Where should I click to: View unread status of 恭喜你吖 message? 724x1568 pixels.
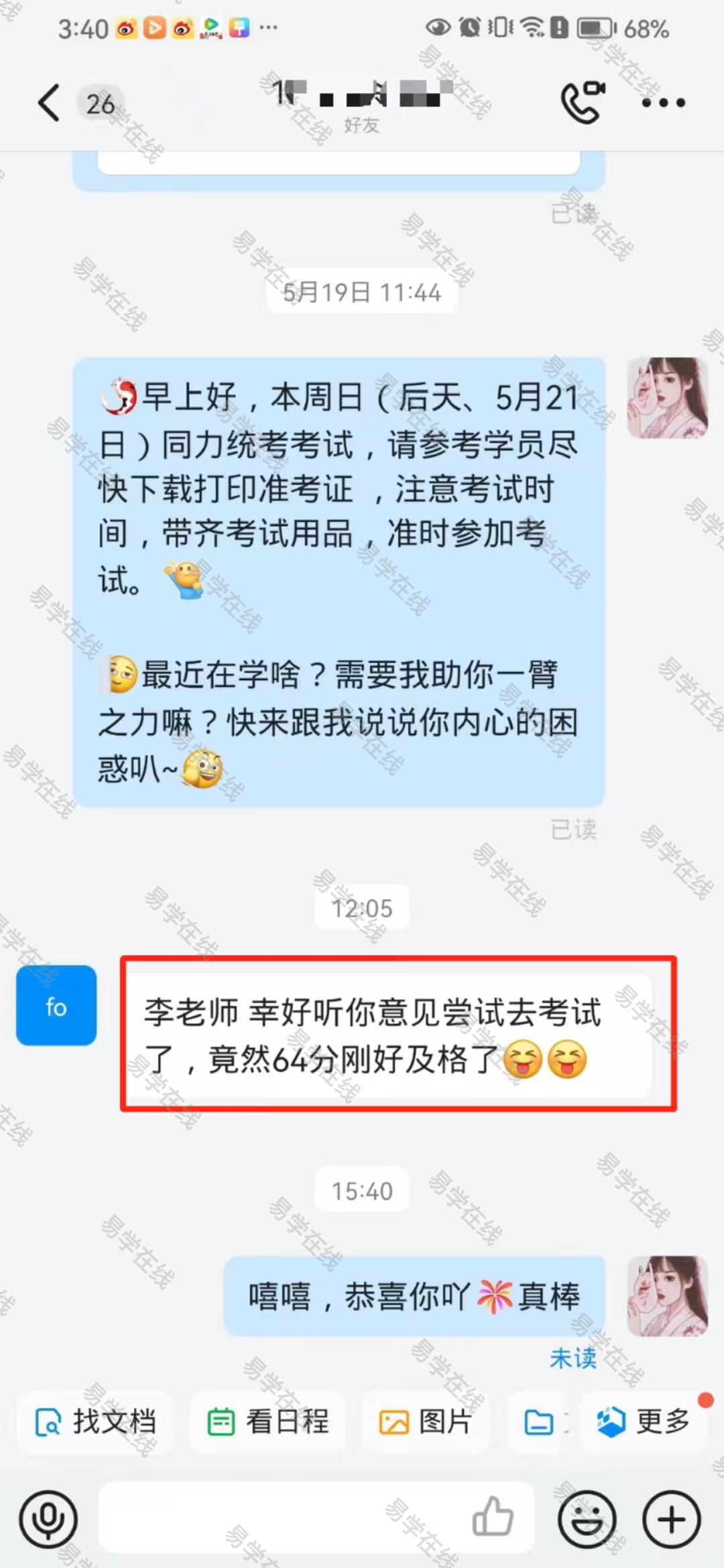[x=572, y=1358]
